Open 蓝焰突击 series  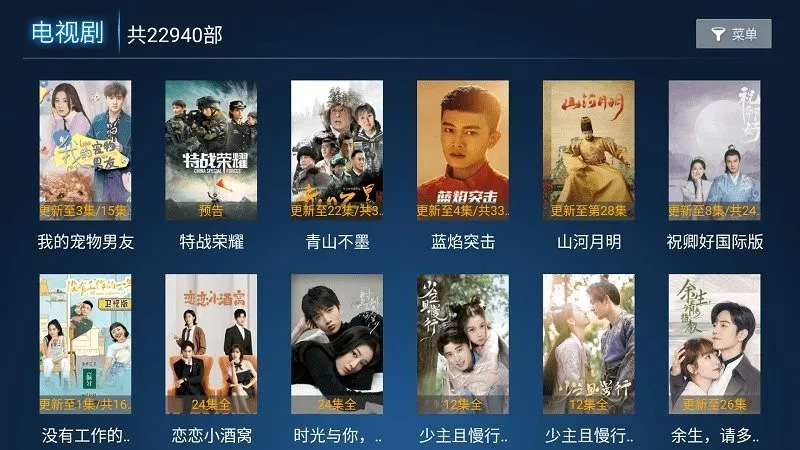(x=463, y=150)
